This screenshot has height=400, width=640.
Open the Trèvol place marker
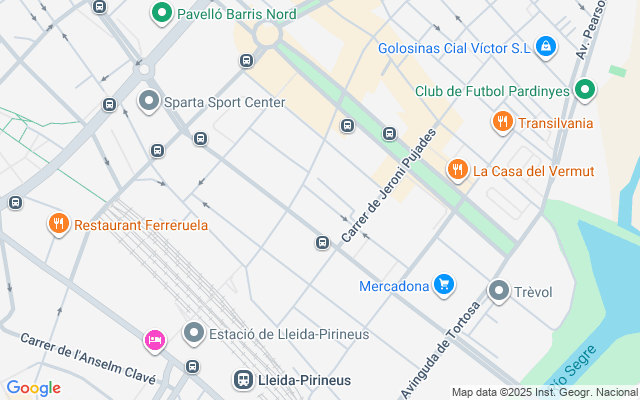click(499, 291)
